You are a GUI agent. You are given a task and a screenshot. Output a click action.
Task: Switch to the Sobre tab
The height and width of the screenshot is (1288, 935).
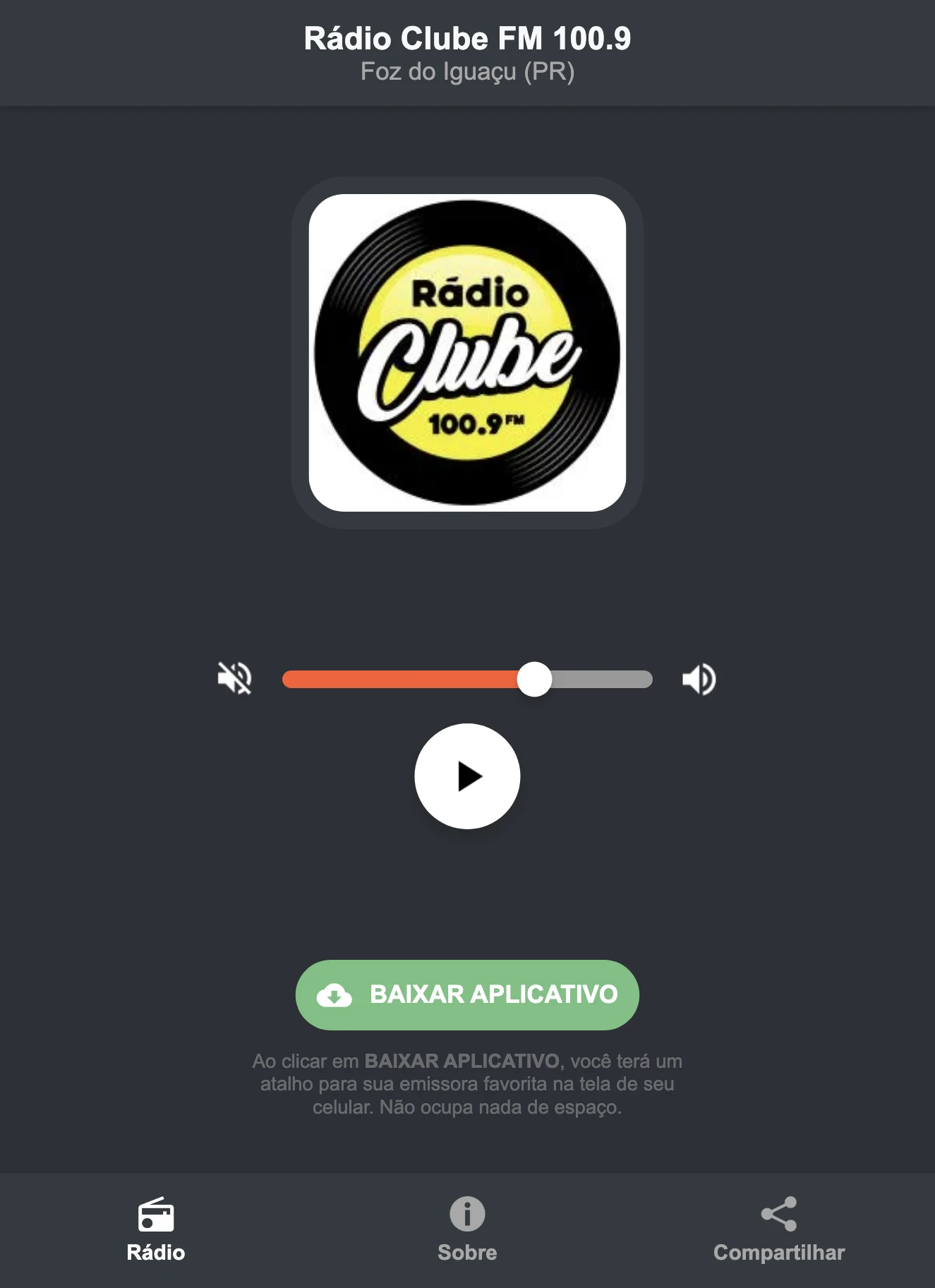tap(467, 1225)
